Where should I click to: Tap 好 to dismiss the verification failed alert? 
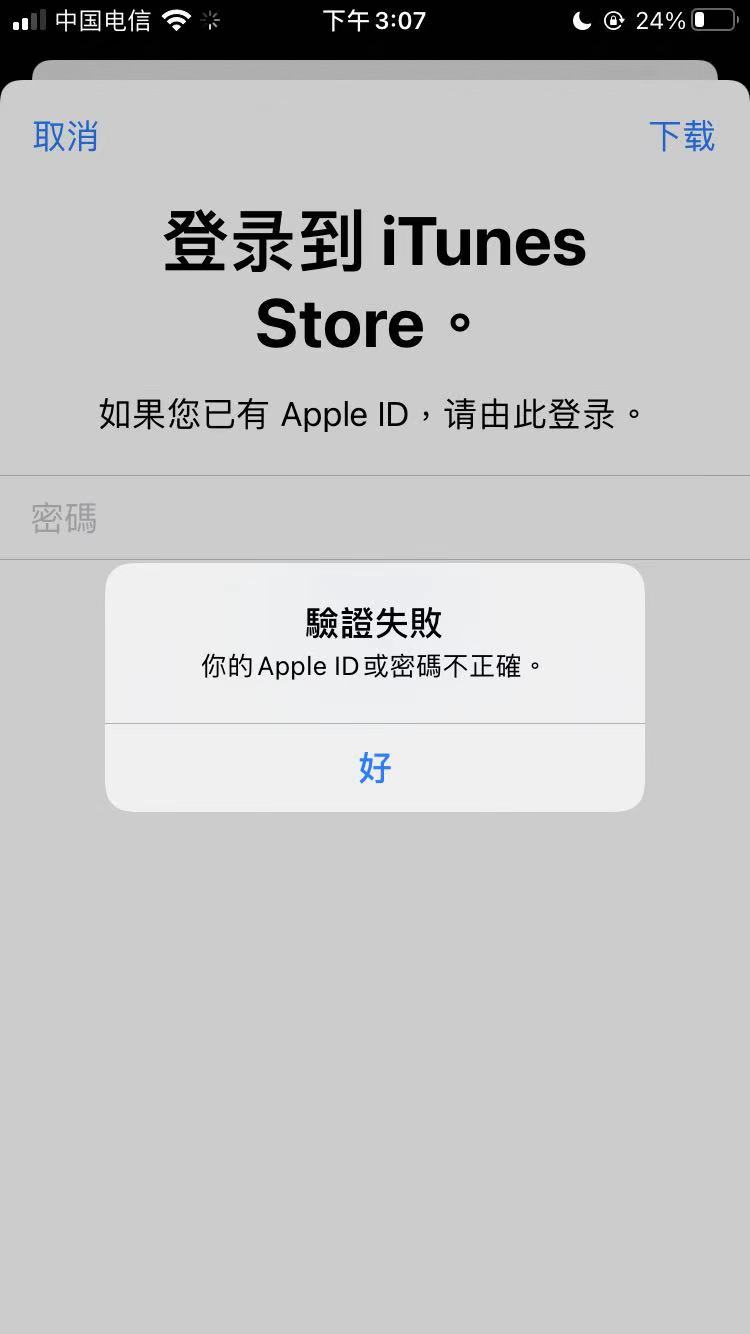[375, 768]
